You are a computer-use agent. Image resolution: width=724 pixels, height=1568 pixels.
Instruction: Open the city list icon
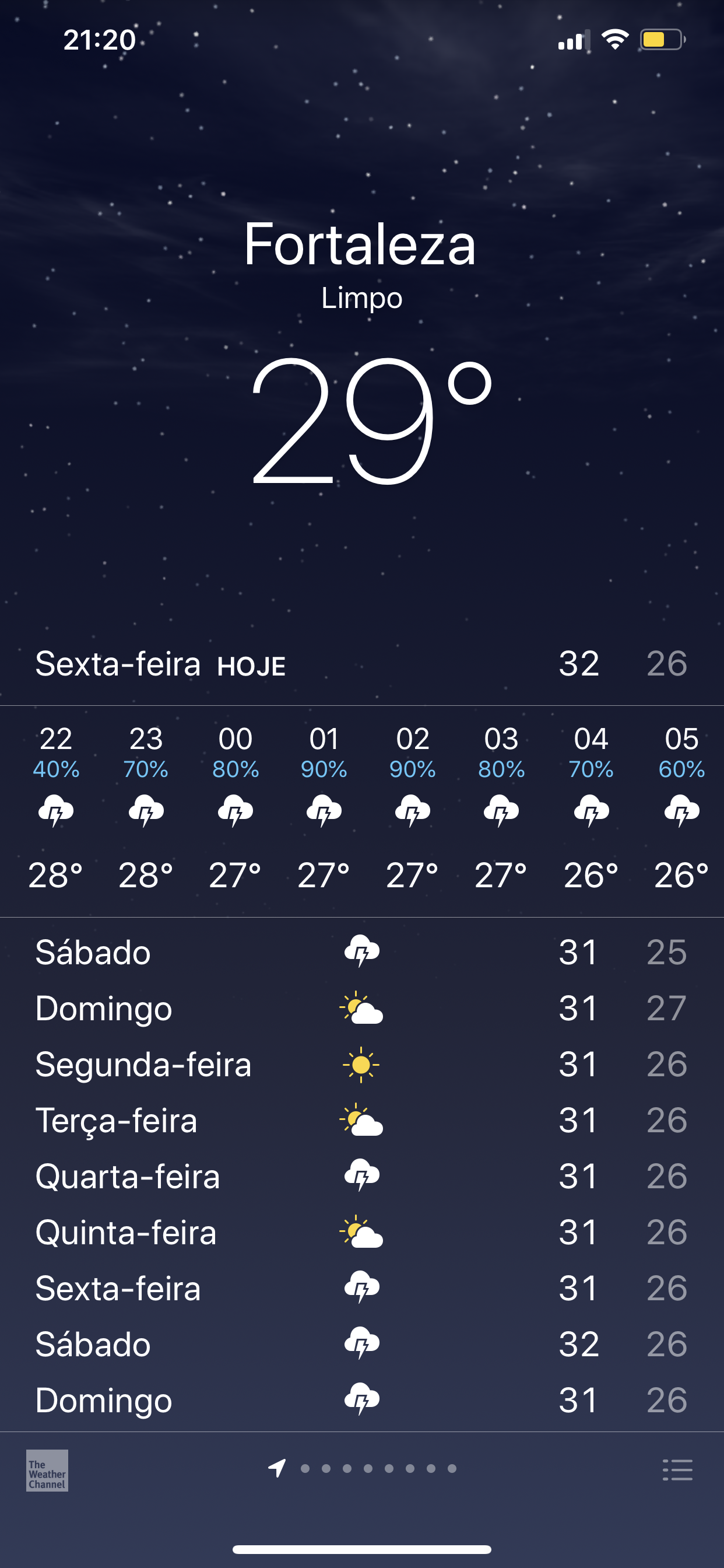[677, 1469]
